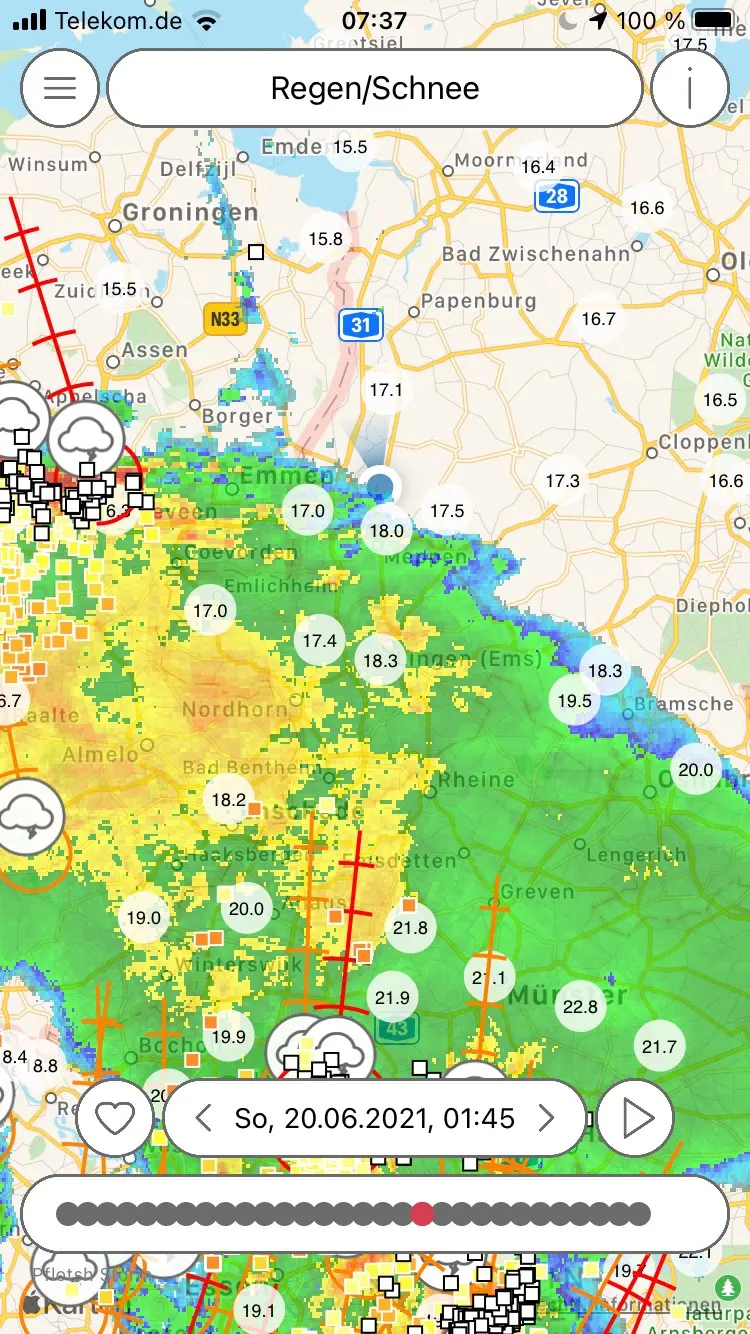Open the hamburger menu
This screenshot has height=1334, width=750.
click(x=60, y=88)
